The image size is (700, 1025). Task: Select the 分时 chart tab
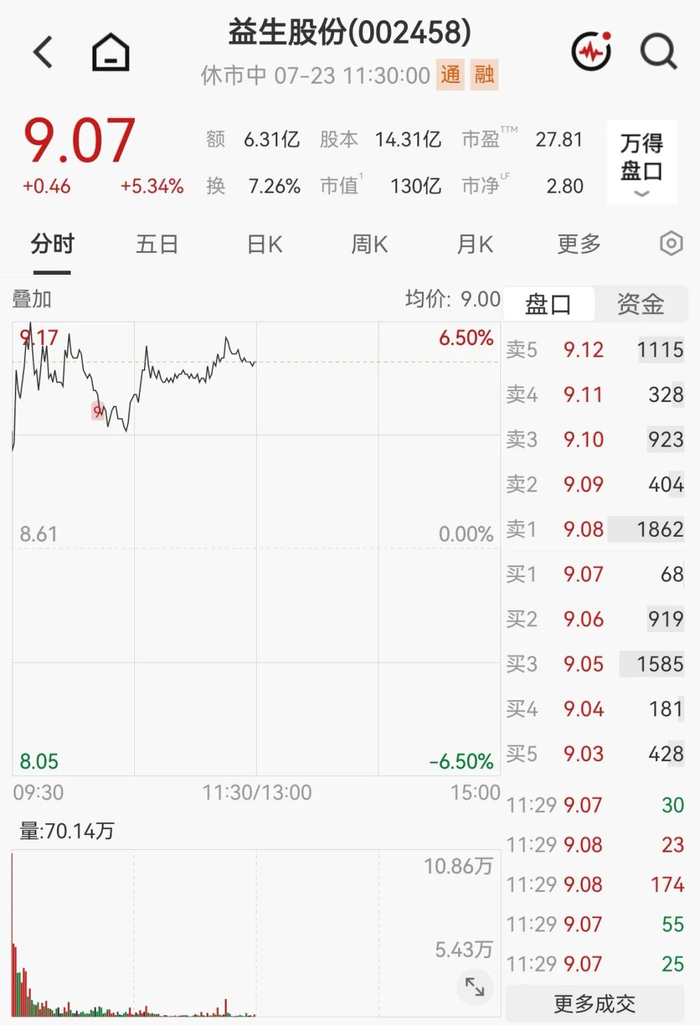52,244
